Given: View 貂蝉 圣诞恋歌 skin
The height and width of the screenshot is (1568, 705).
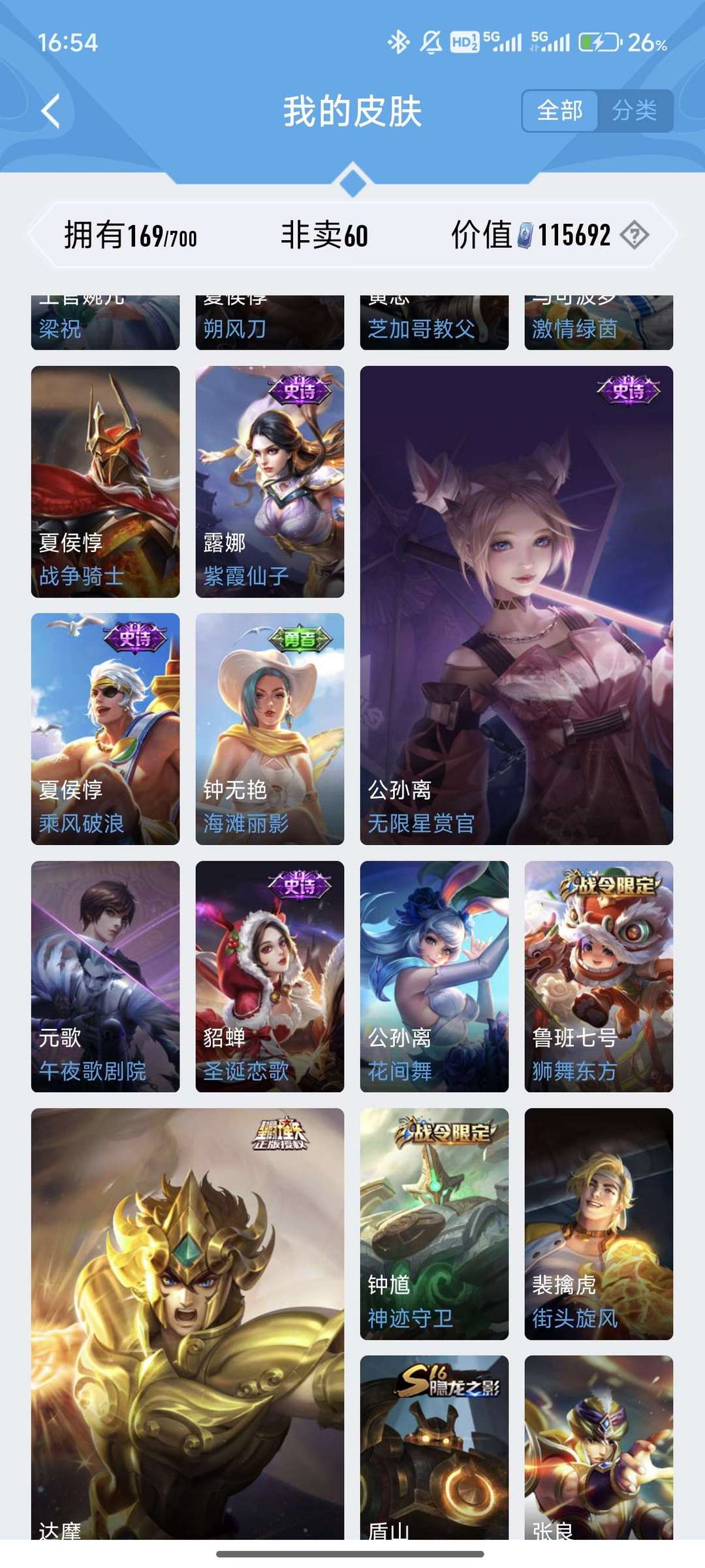Looking at the screenshot, I should point(270,976).
